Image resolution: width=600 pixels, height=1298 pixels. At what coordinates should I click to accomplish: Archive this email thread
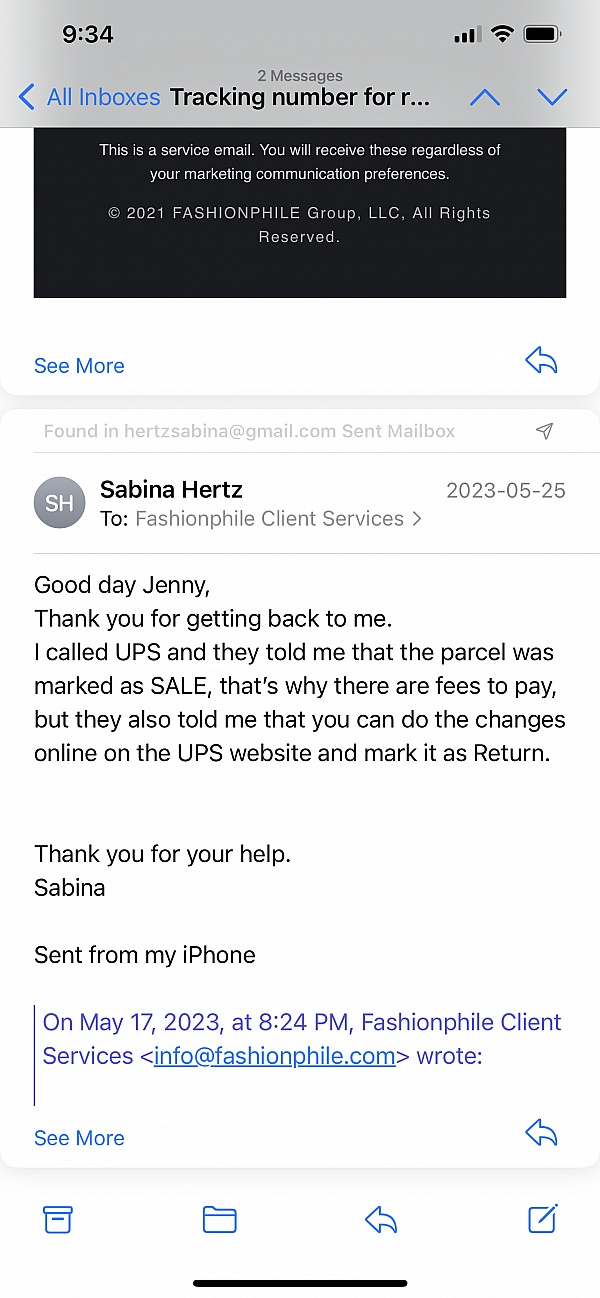(58, 1219)
